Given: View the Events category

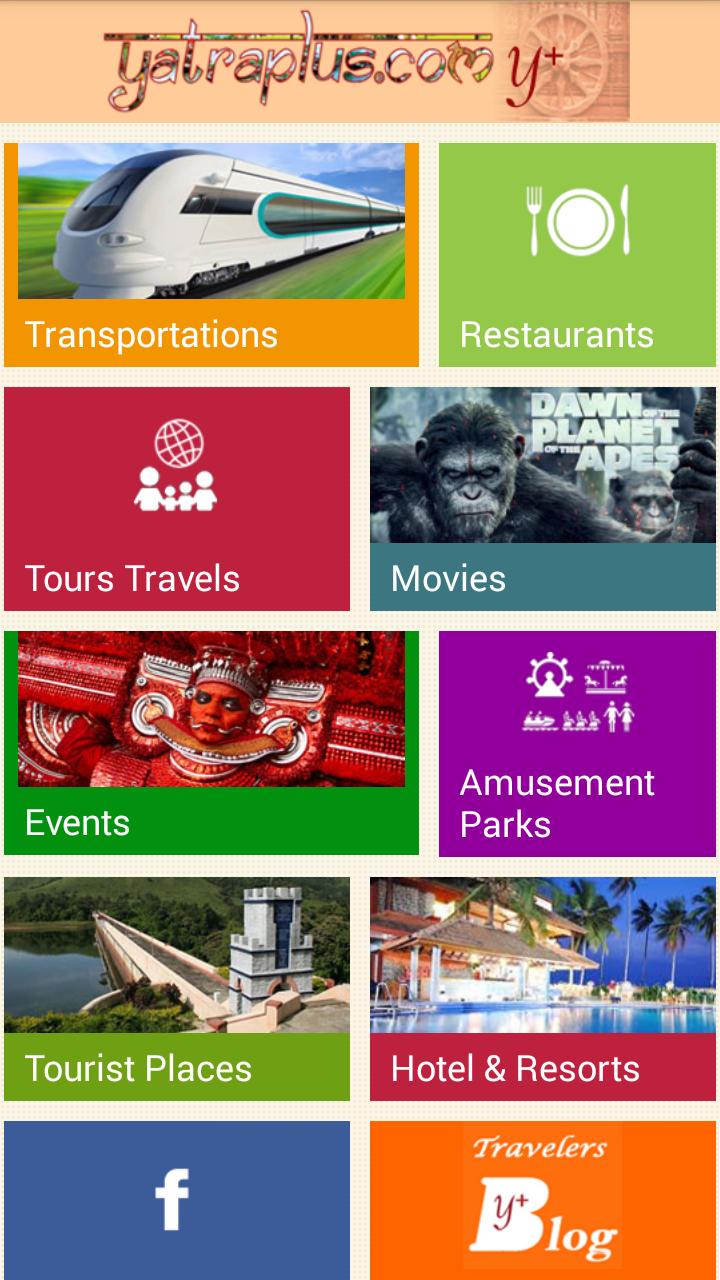Looking at the screenshot, I should point(211,743).
